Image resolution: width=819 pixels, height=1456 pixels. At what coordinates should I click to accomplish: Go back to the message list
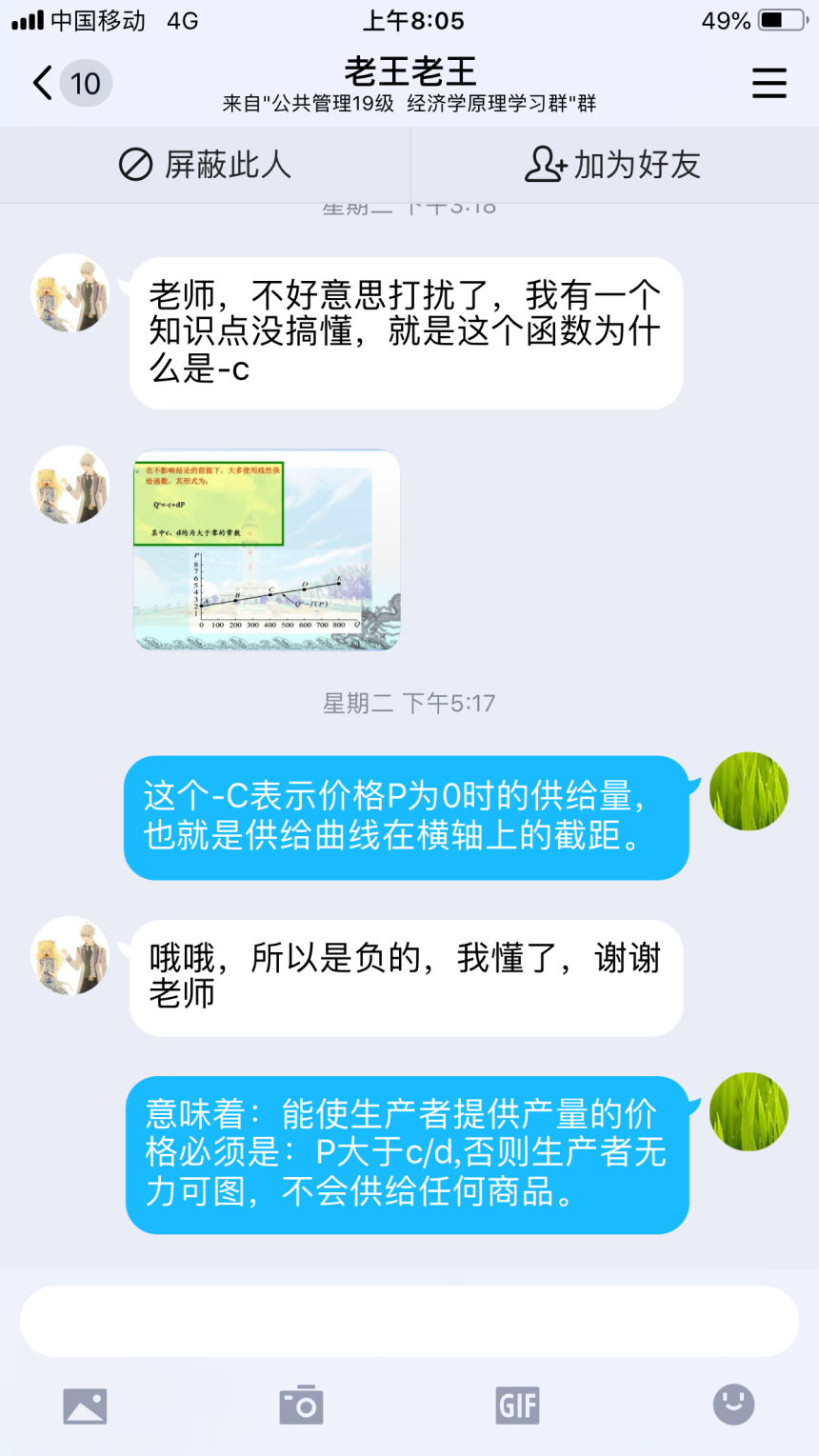(45, 84)
